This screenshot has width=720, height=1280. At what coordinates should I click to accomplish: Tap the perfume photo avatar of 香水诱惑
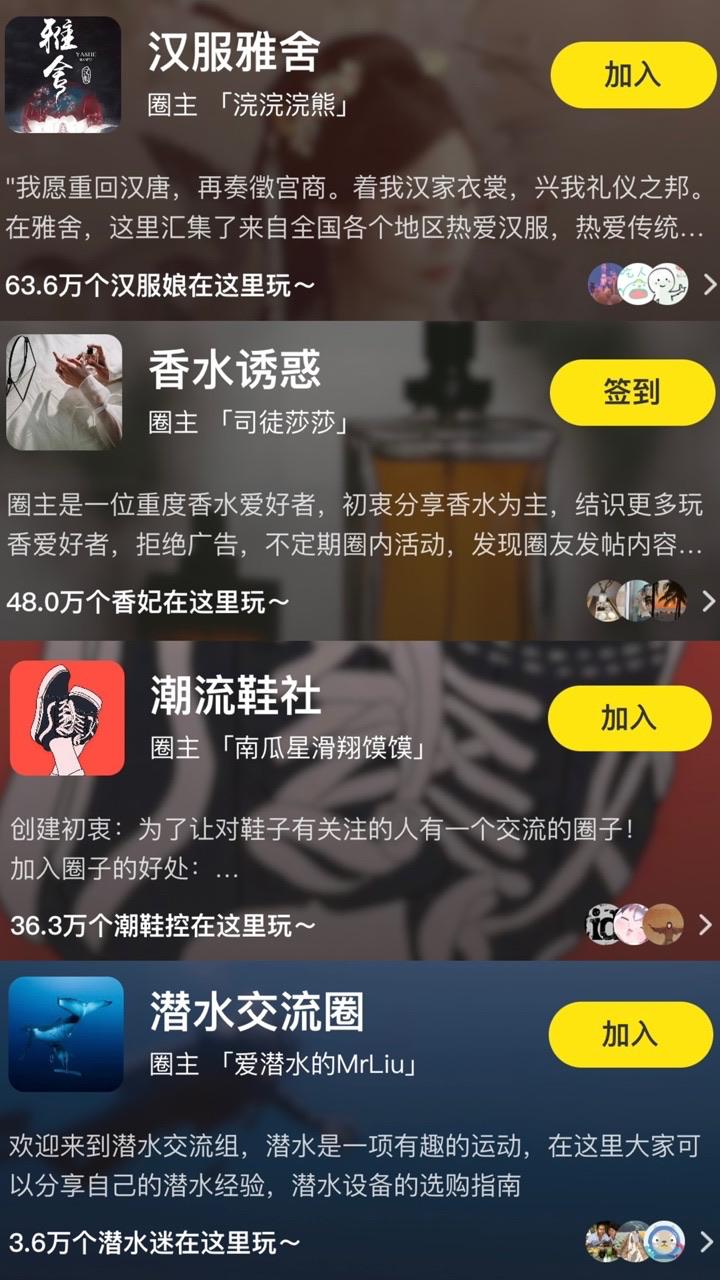point(65,392)
